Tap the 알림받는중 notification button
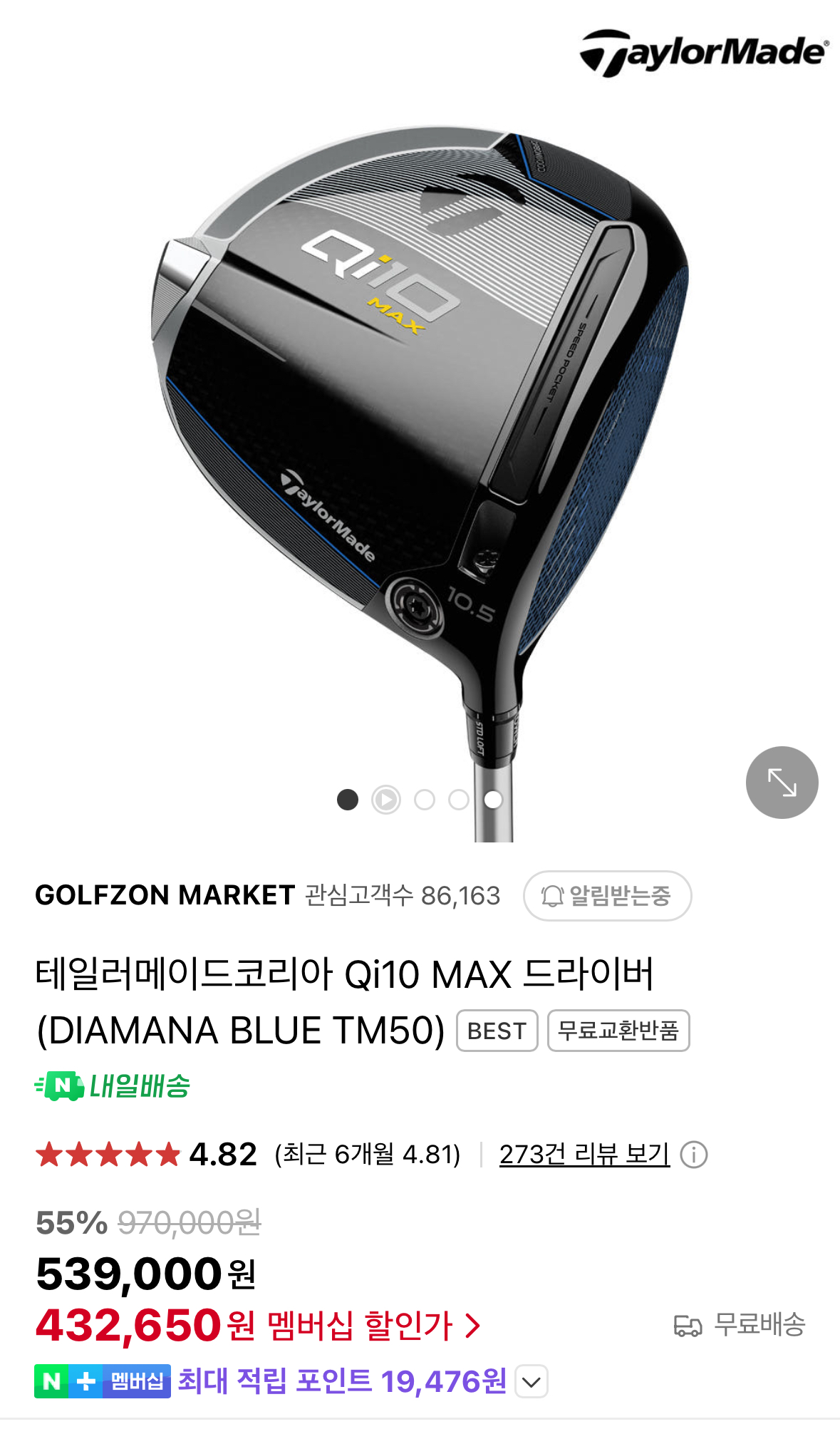The image size is (840, 1434). (x=607, y=896)
